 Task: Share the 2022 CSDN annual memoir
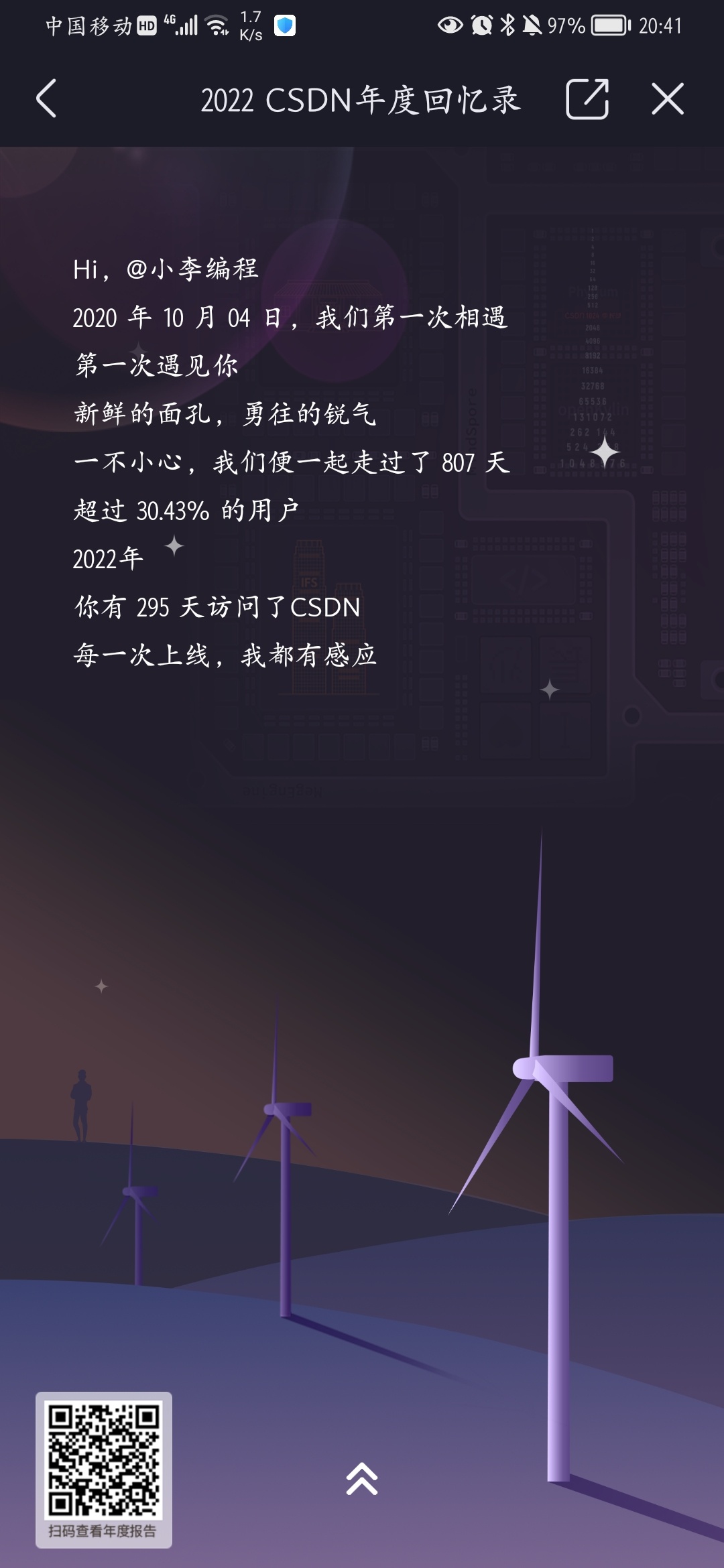point(587,99)
